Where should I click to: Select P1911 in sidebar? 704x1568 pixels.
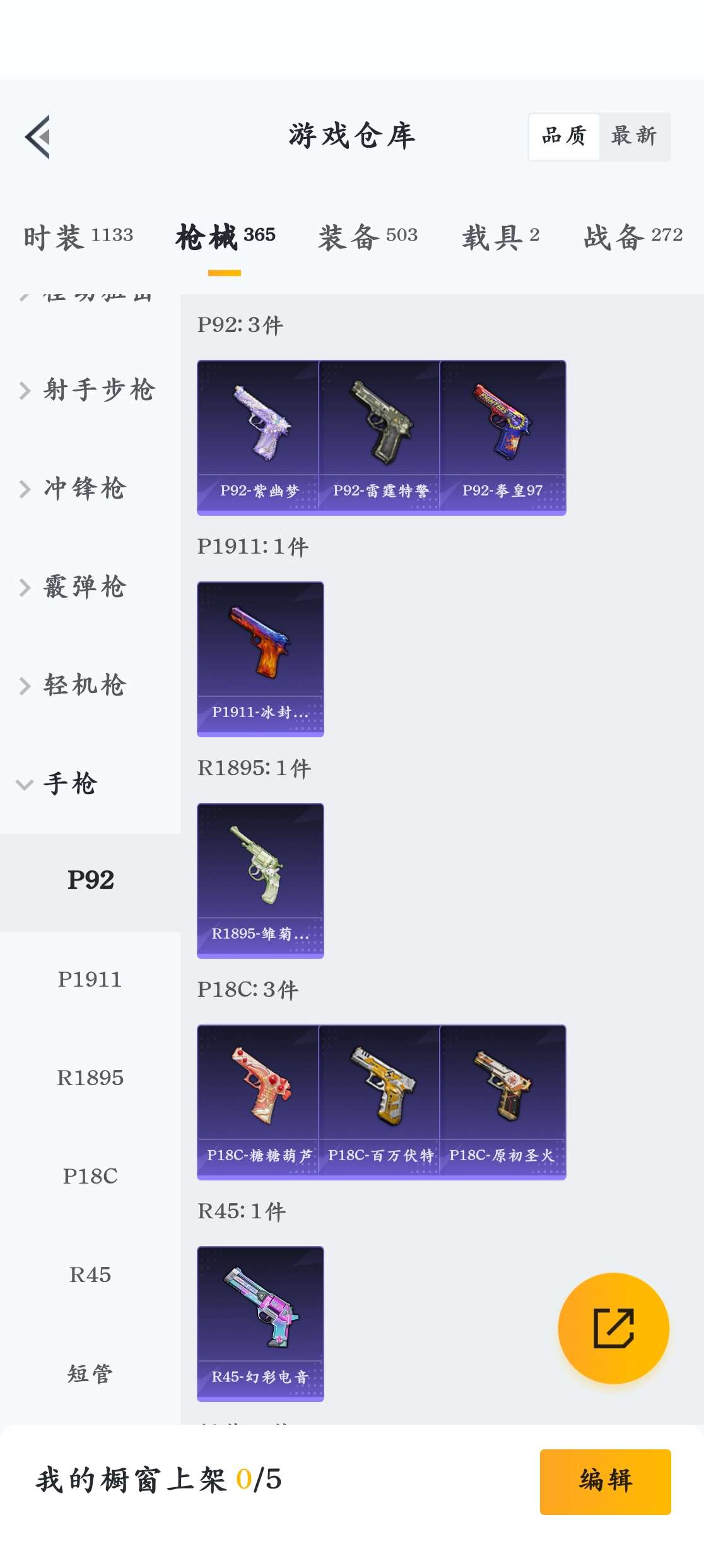pyautogui.click(x=90, y=980)
